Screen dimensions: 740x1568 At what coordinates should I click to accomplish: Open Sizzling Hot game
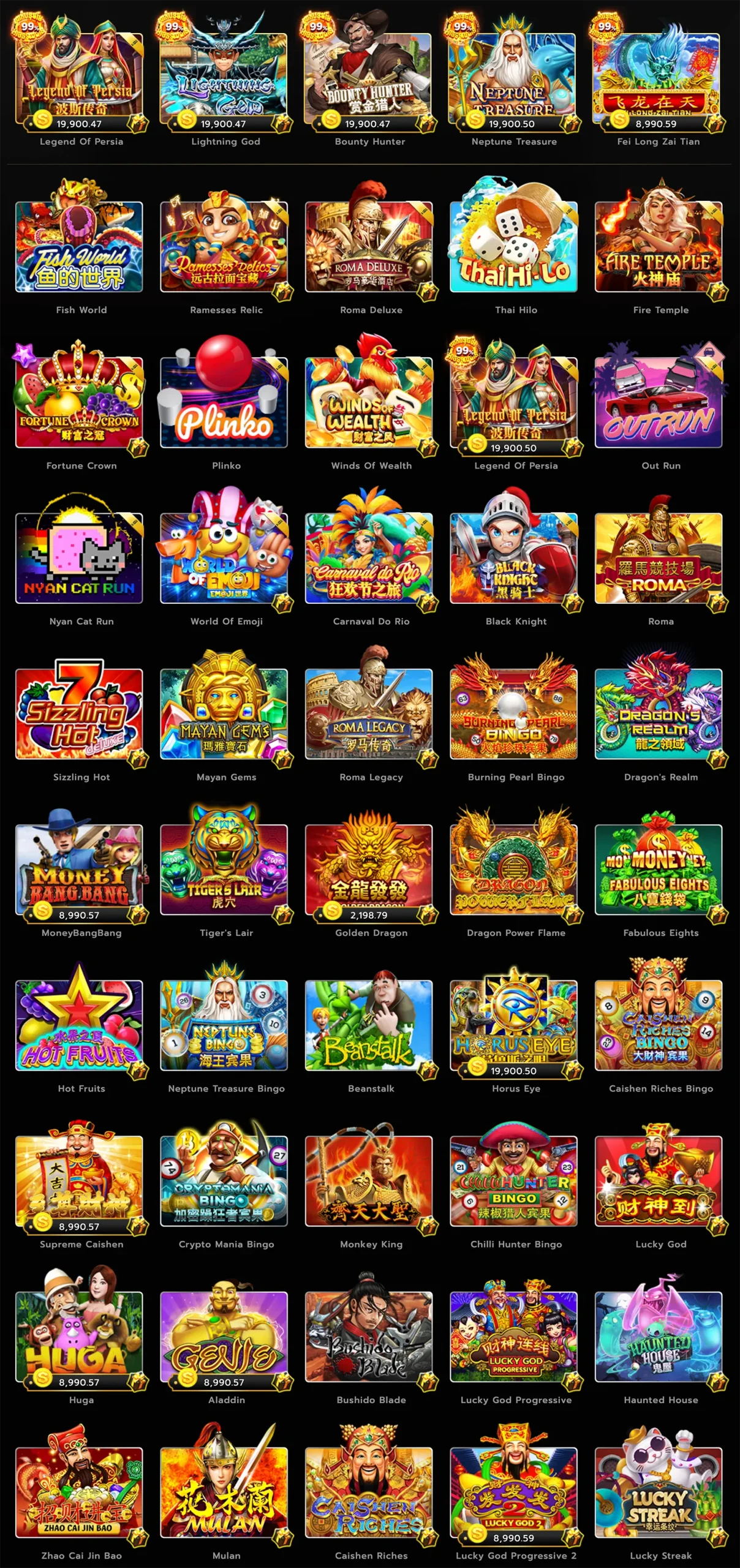tap(79, 713)
